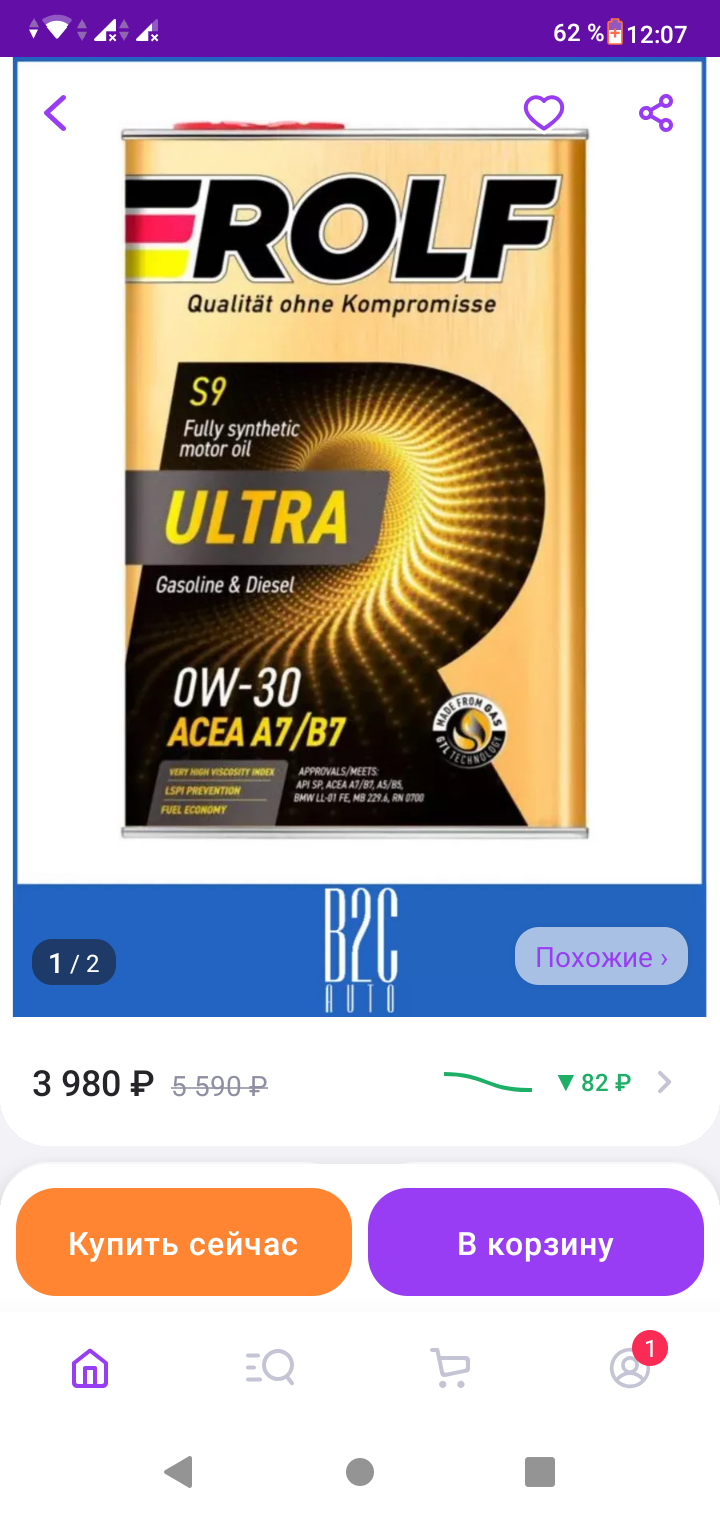720x1520 pixels.
Task: Switch to the home tab
Action: [x=90, y=1367]
